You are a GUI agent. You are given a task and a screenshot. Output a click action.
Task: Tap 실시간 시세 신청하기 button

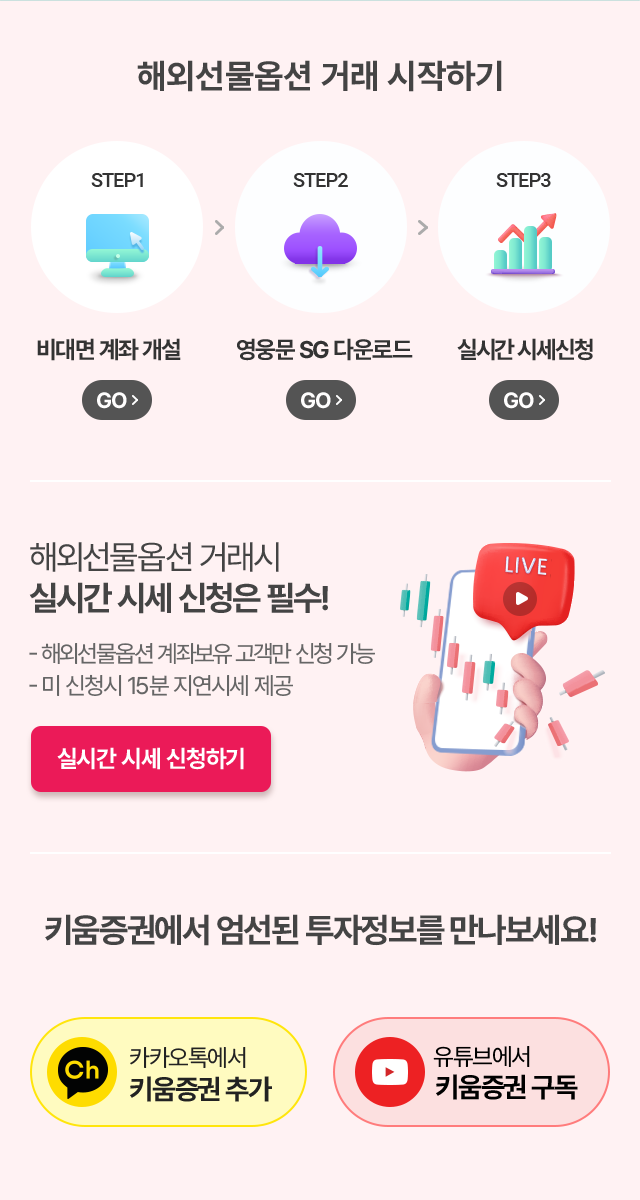click(151, 759)
